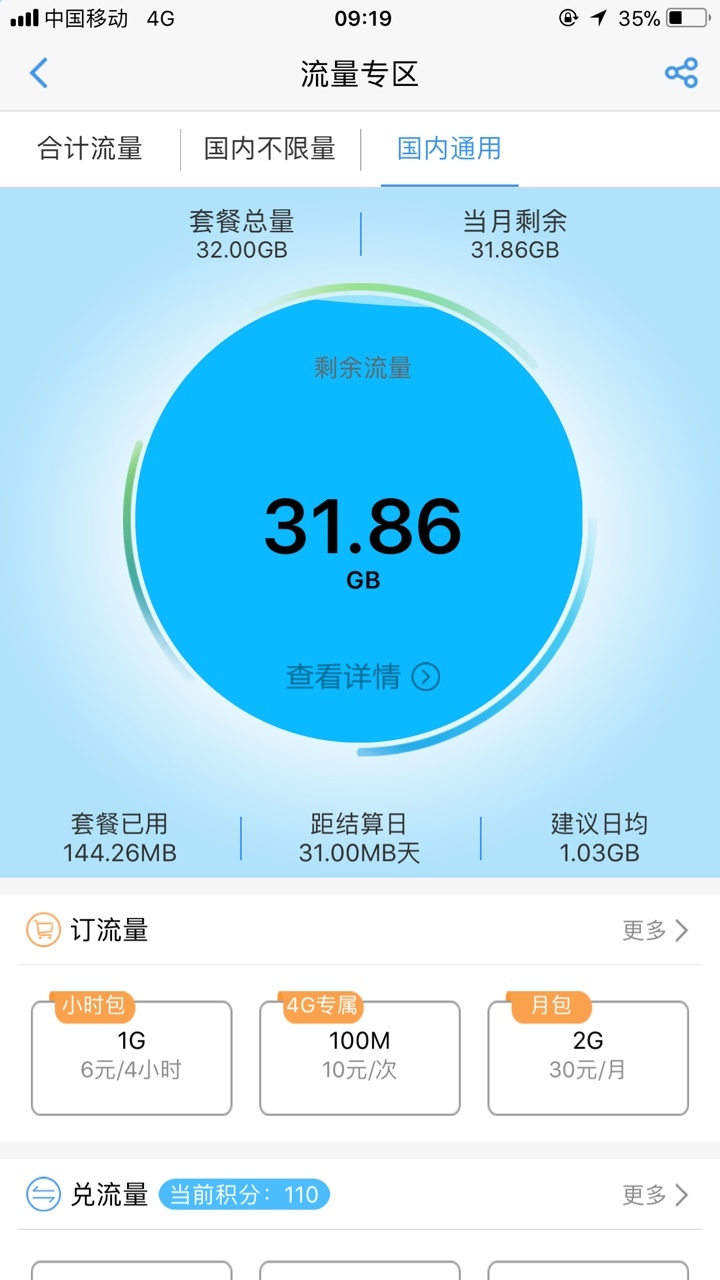Open 查看详情 for remaining data
The width and height of the screenshot is (720, 1280).
(x=362, y=677)
